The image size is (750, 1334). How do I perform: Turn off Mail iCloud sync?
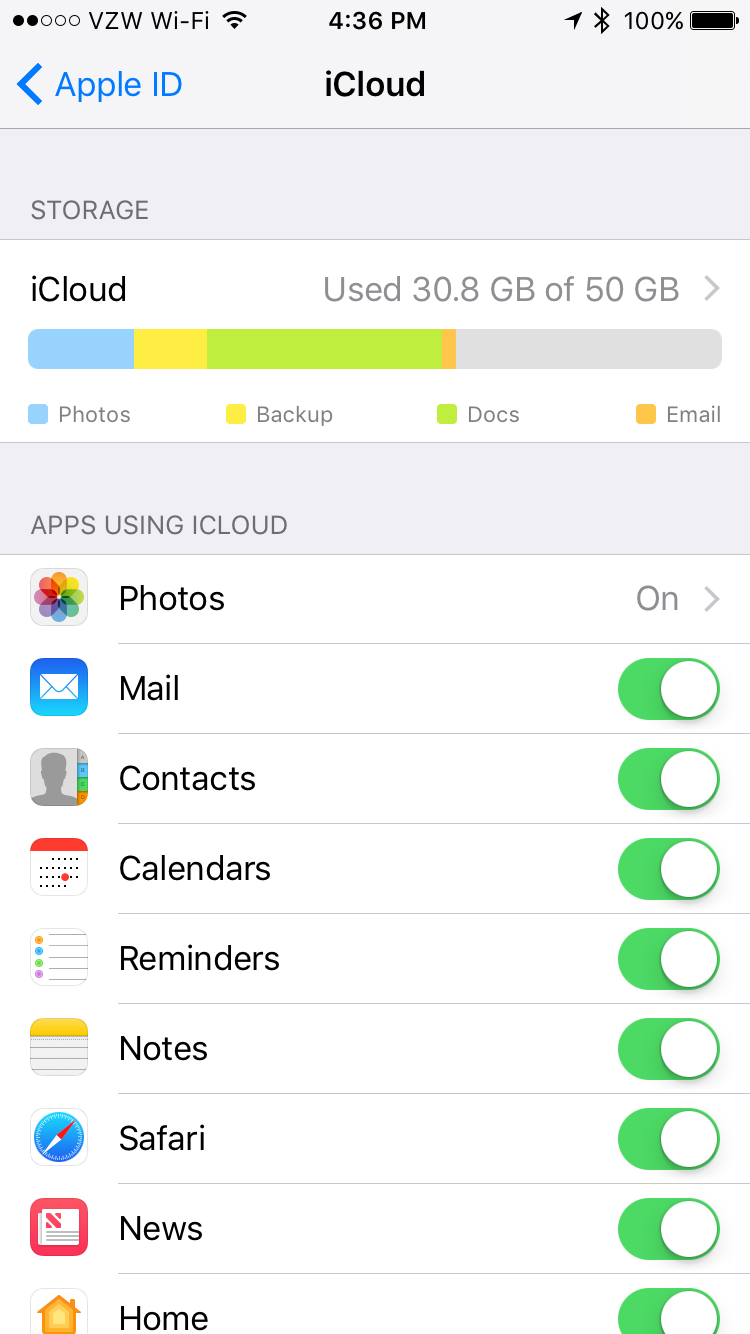tap(668, 689)
